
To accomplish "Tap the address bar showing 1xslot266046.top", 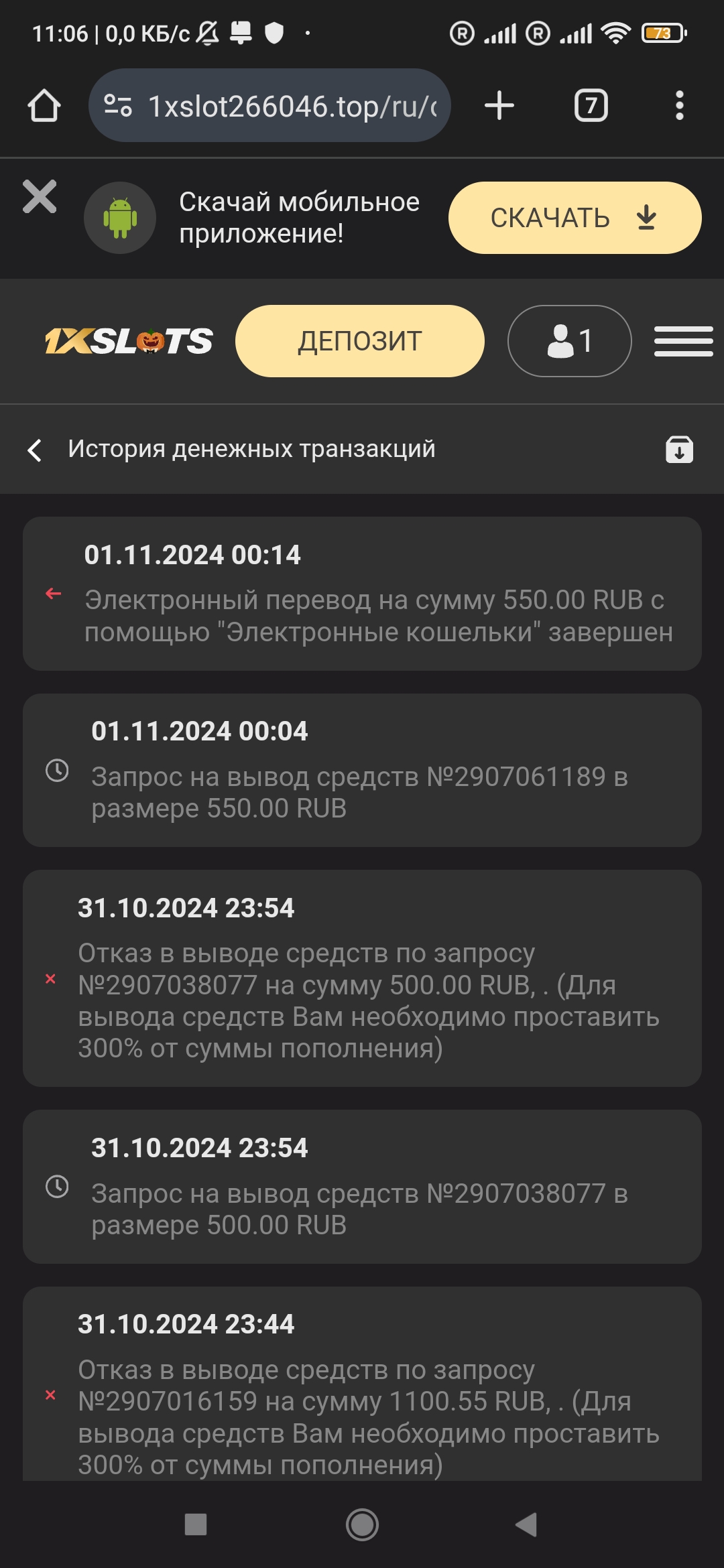I will point(288,105).
